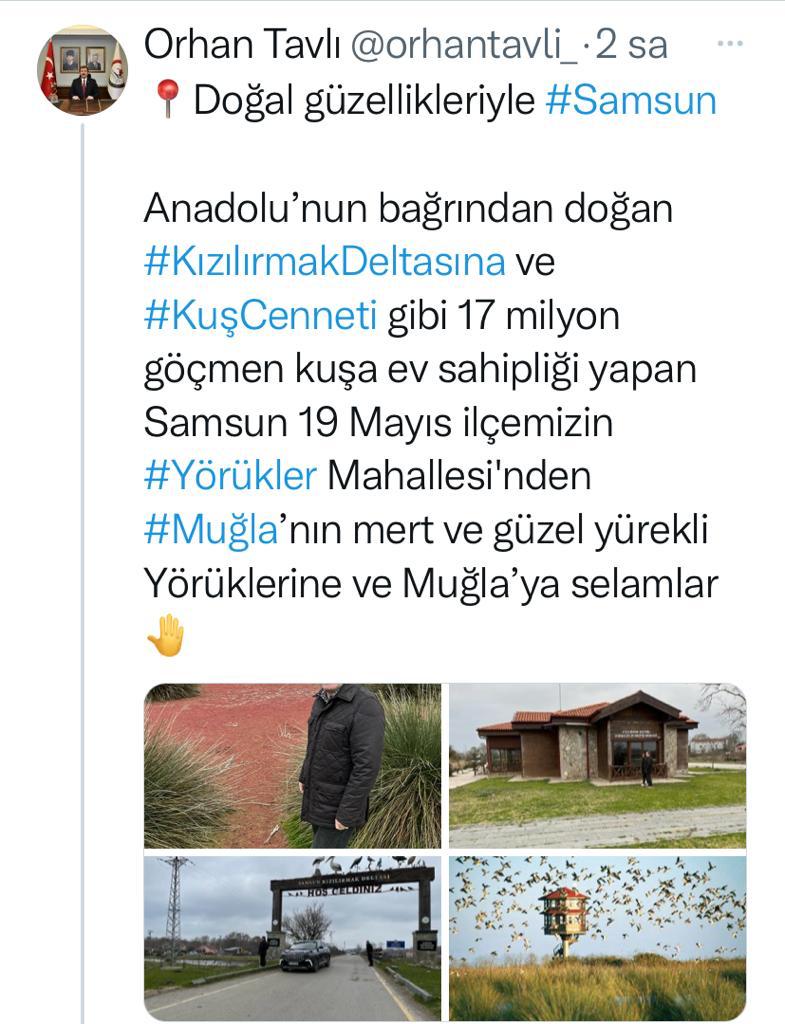Open the #KuşCenneti hashtag

[x=260, y=315]
